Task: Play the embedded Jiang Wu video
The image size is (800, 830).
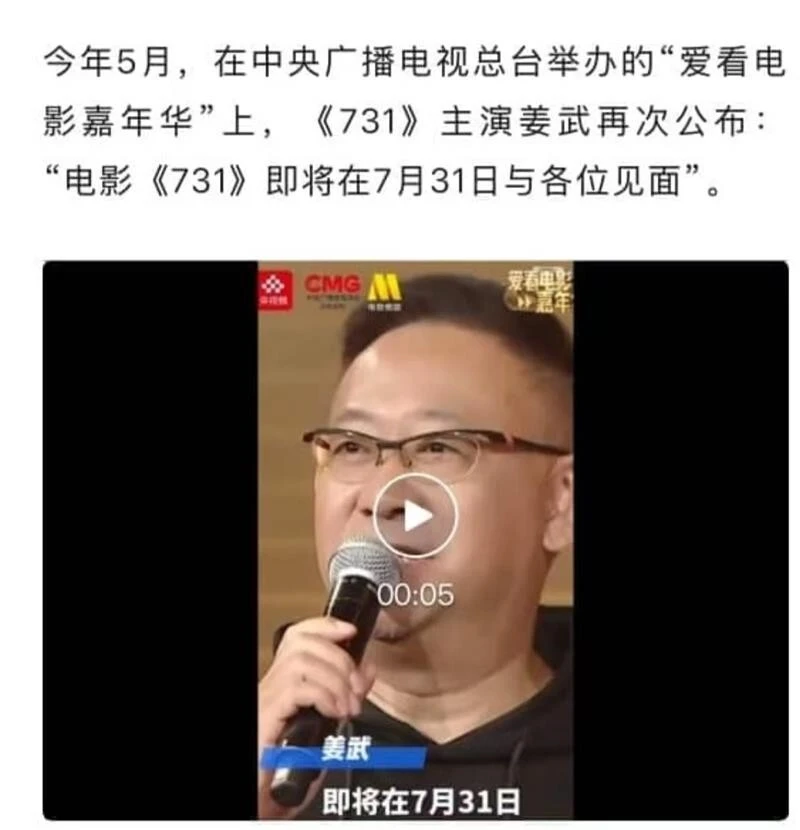Action: [415, 515]
